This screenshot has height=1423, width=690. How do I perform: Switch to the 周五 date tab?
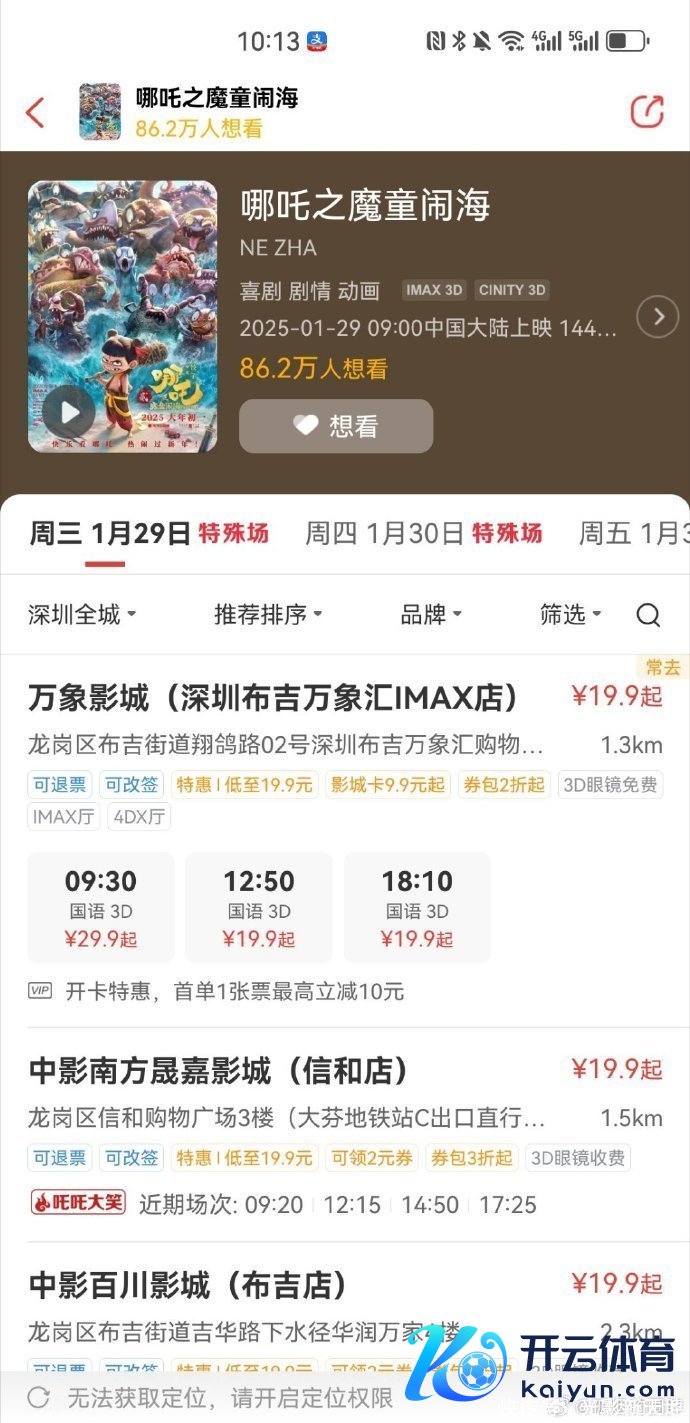tap(634, 533)
